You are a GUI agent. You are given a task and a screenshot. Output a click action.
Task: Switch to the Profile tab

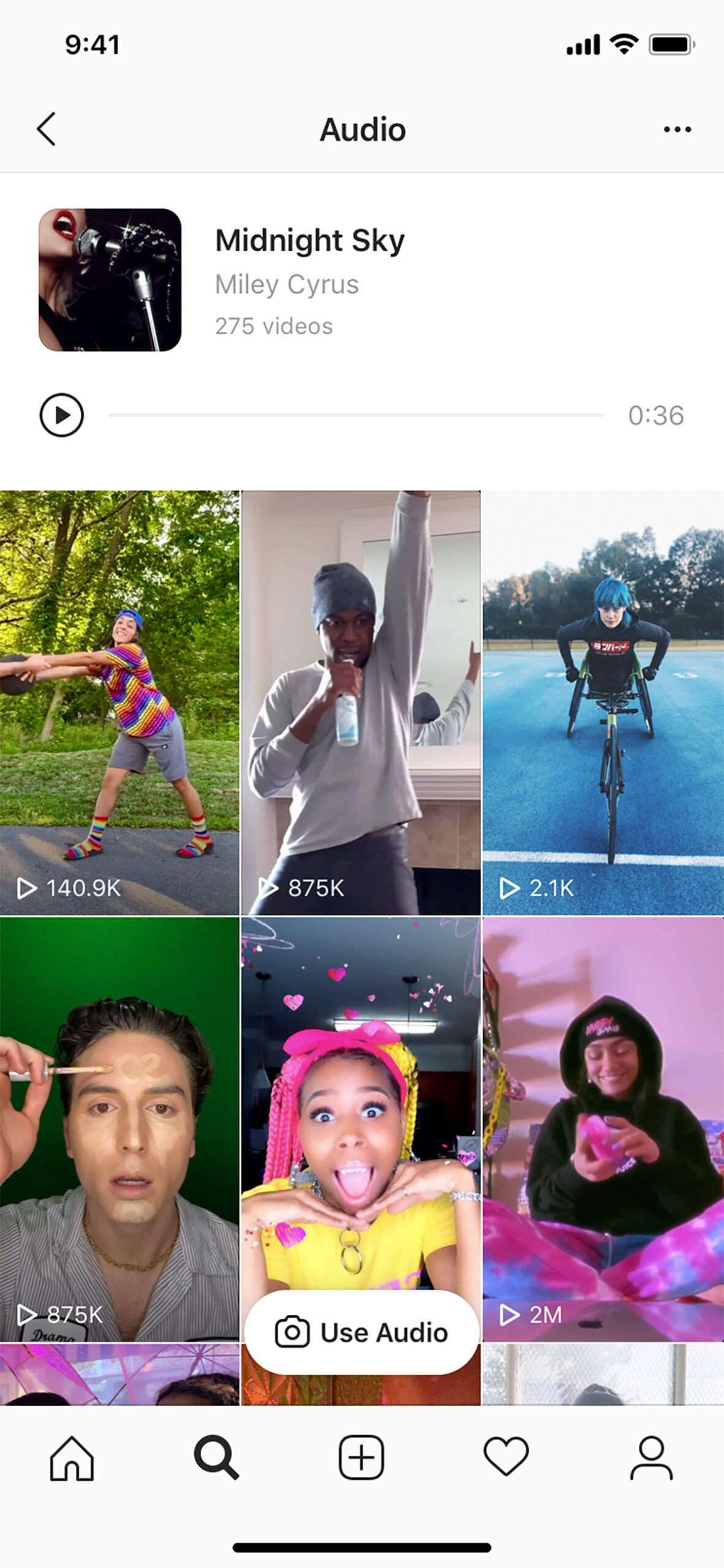(651, 1458)
